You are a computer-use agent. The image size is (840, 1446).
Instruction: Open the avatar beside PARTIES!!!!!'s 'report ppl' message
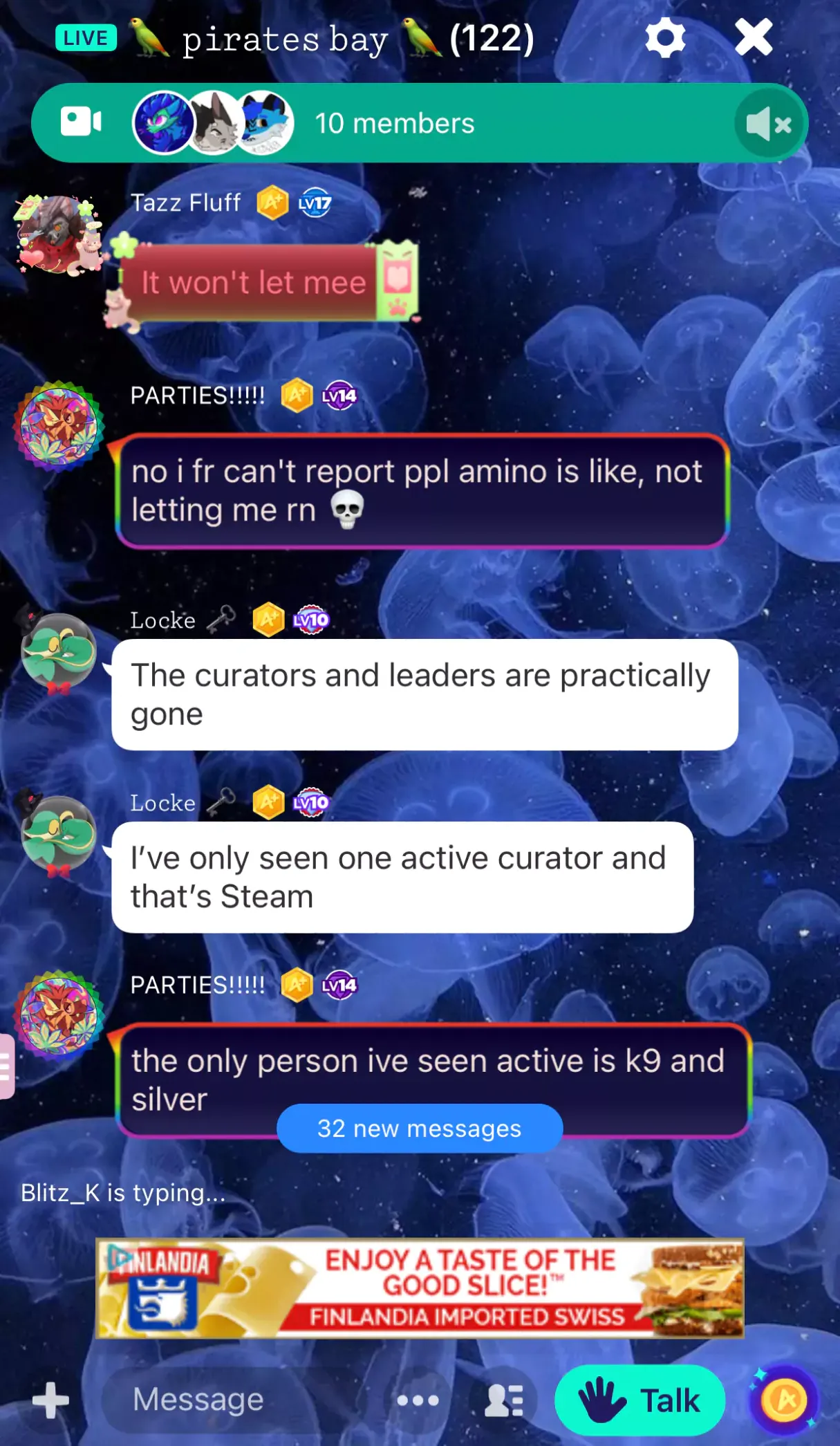(x=59, y=426)
